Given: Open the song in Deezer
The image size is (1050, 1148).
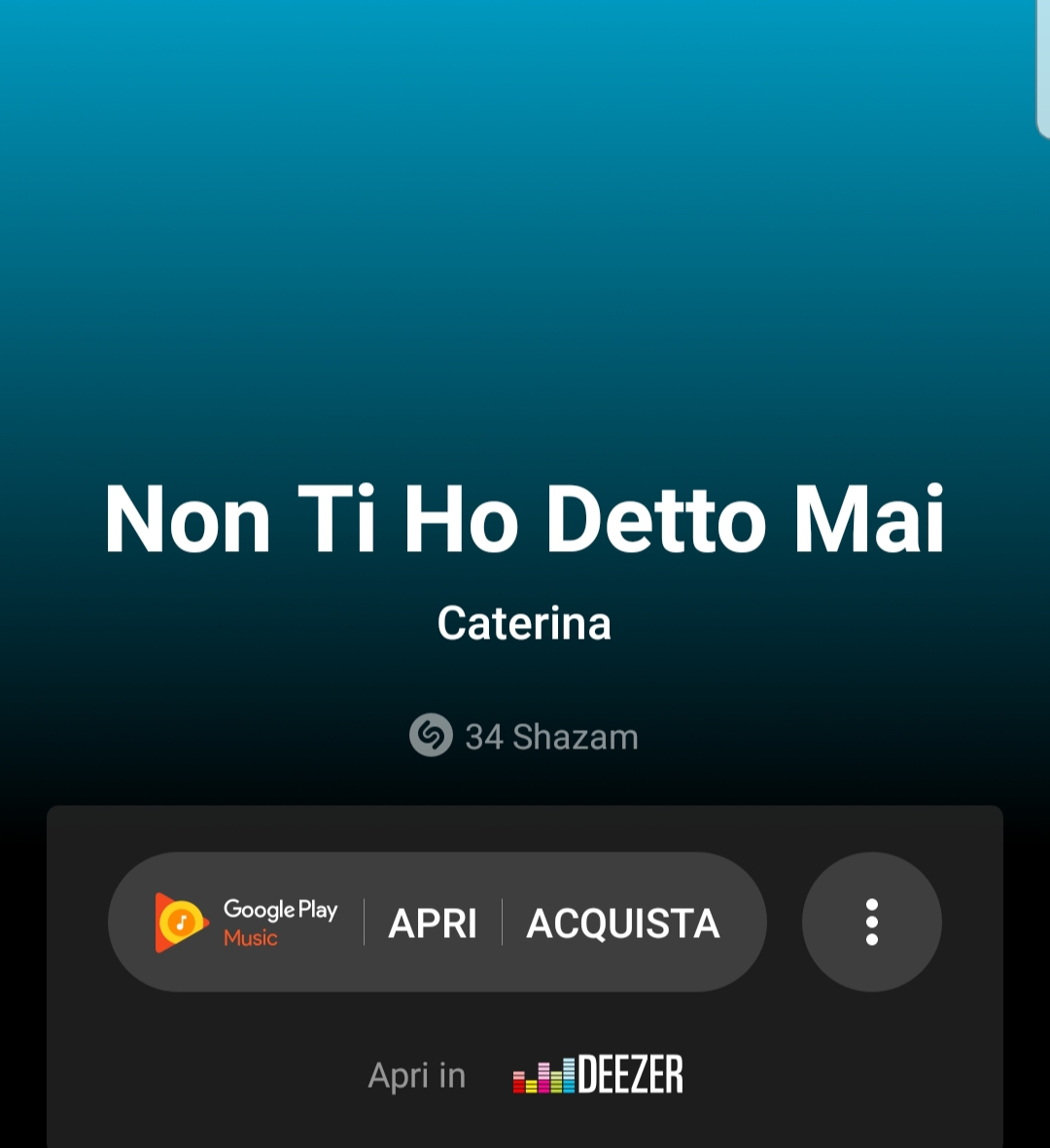Looking at the screenshot, I should point(597,1075).
